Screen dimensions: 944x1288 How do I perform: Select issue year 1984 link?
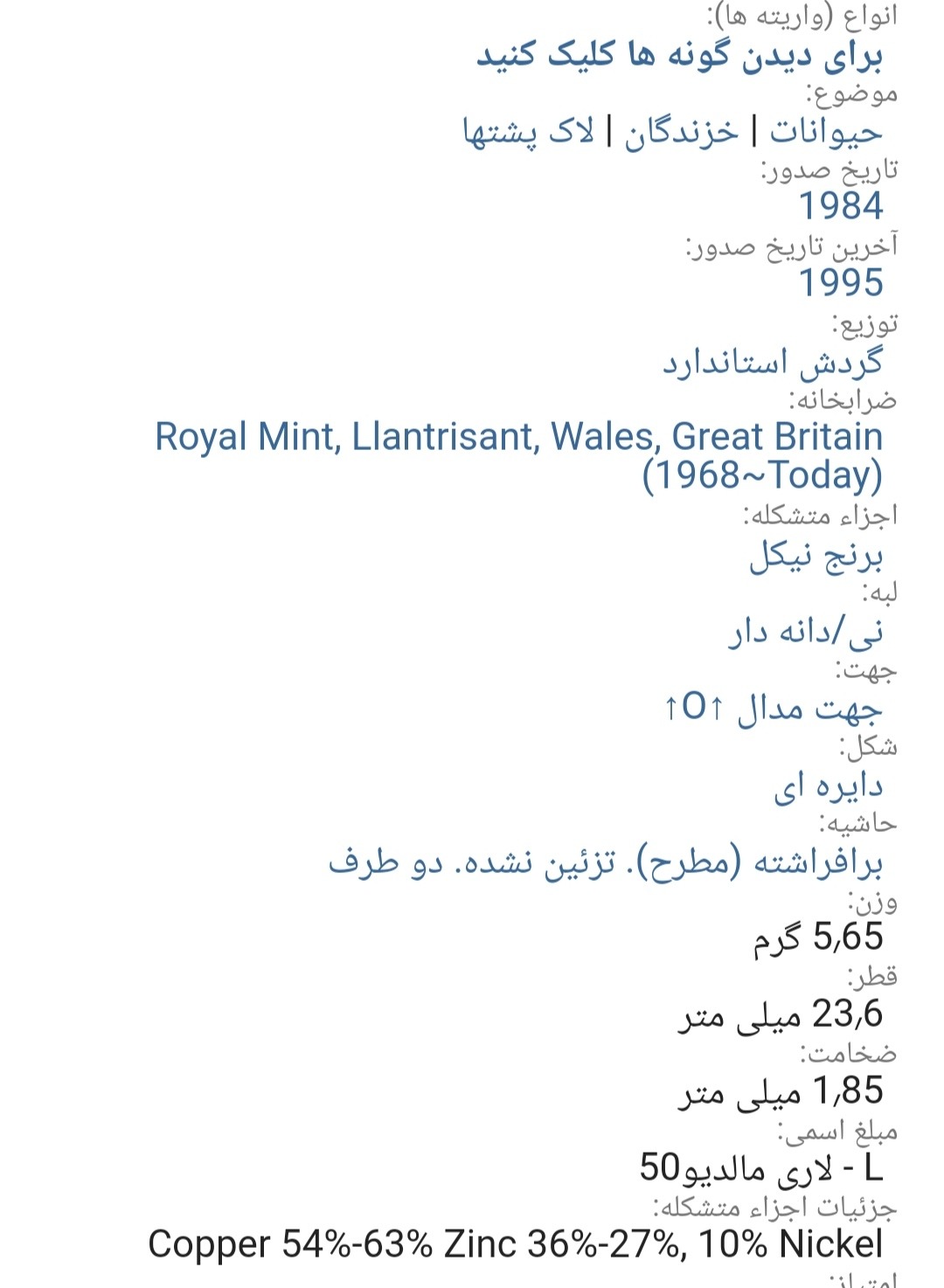coord(841,206)
